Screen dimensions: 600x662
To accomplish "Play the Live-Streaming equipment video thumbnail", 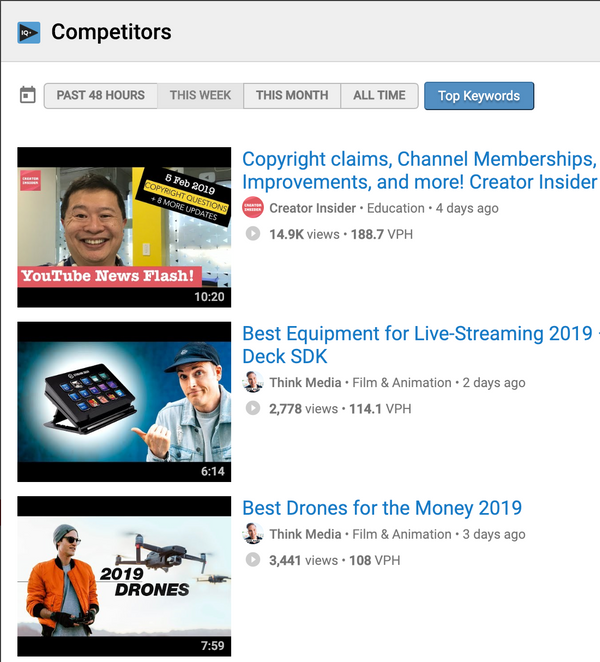I will tap(124, 401).
